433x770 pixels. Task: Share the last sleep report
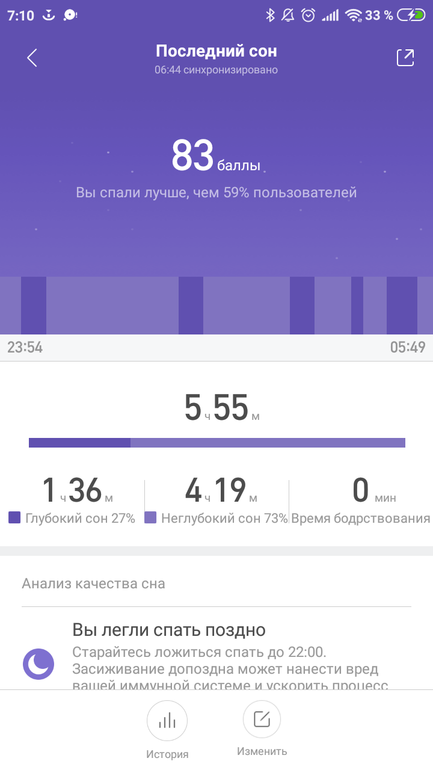pyautogui.click(x=405, y=57)
